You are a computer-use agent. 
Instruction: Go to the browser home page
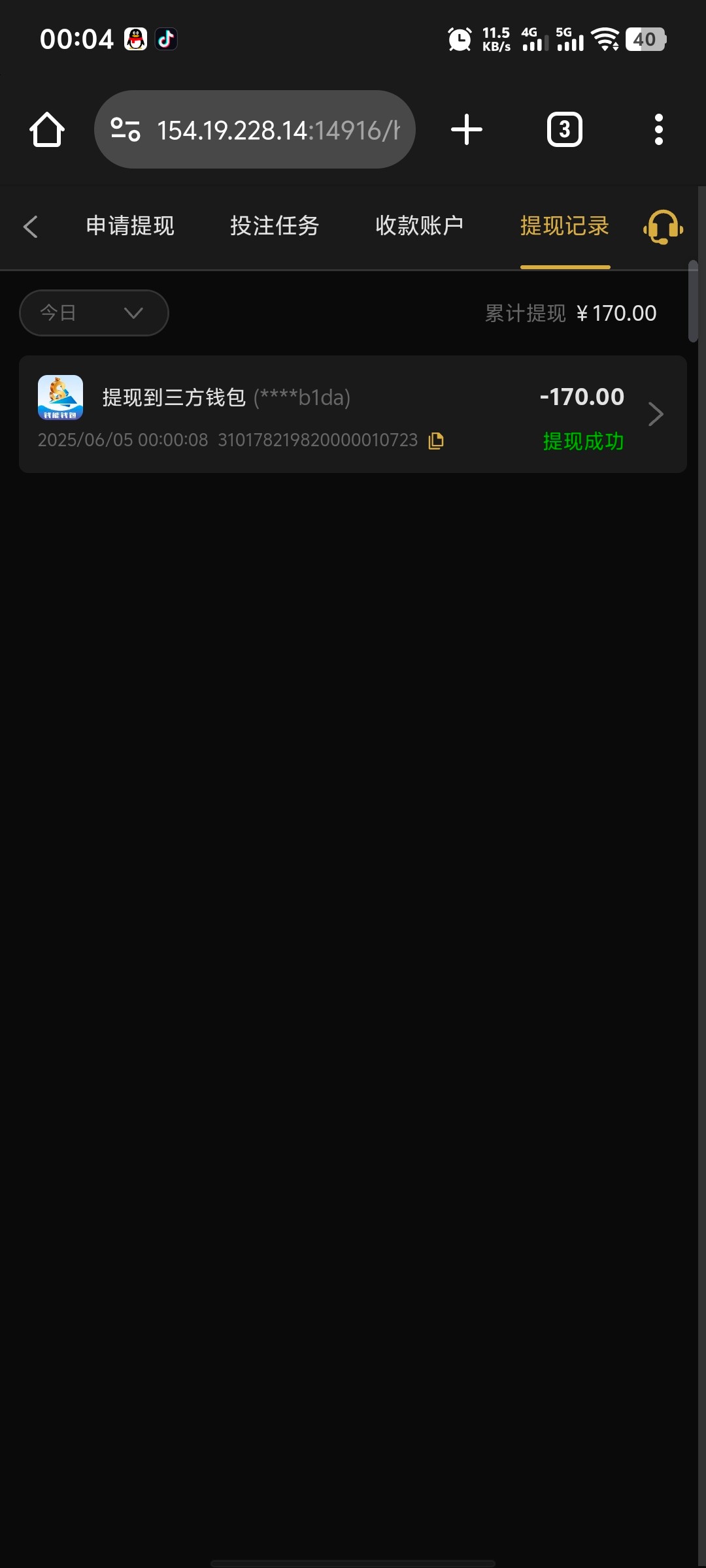point(47,129)
